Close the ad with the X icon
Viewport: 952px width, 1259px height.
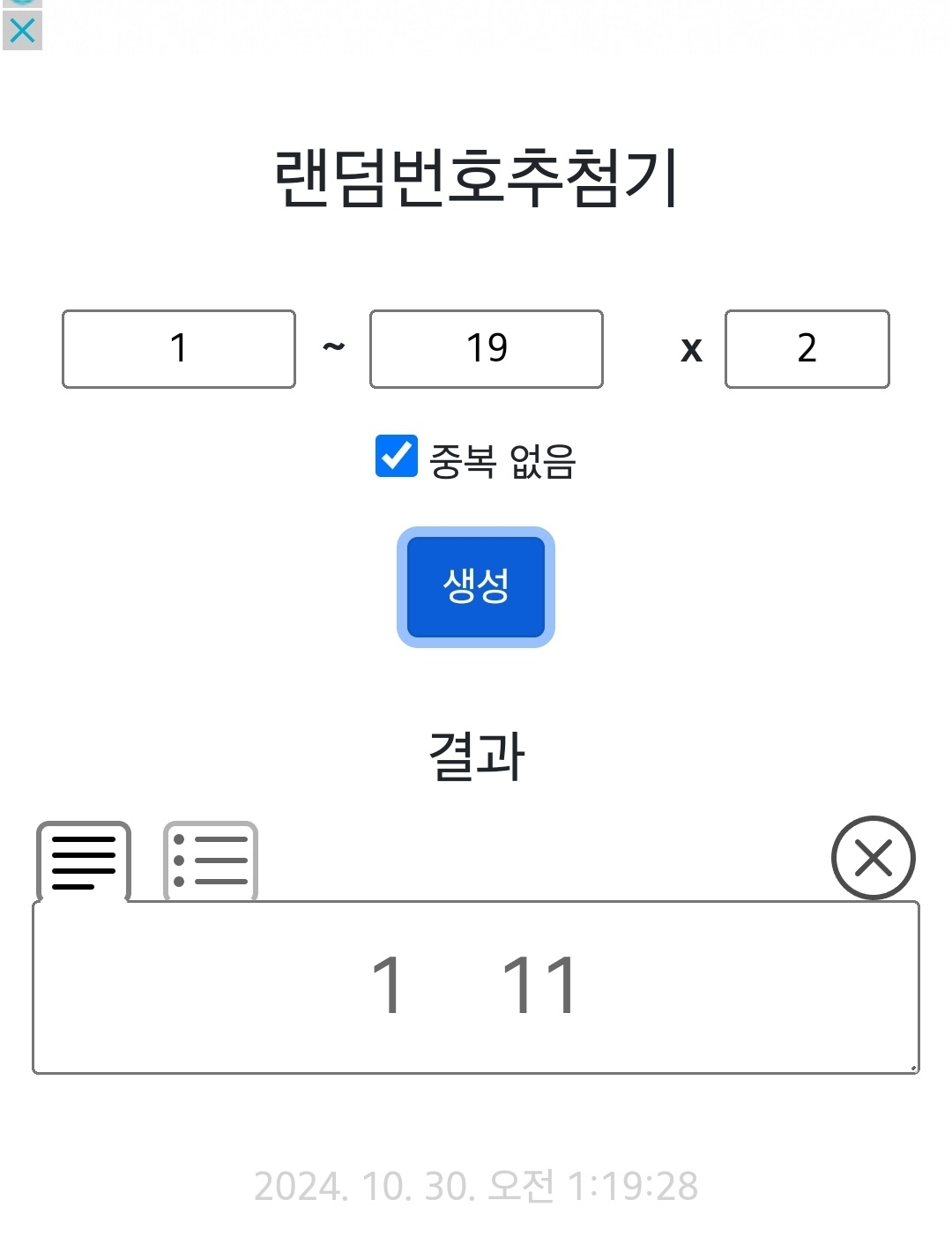pos(22,31)
